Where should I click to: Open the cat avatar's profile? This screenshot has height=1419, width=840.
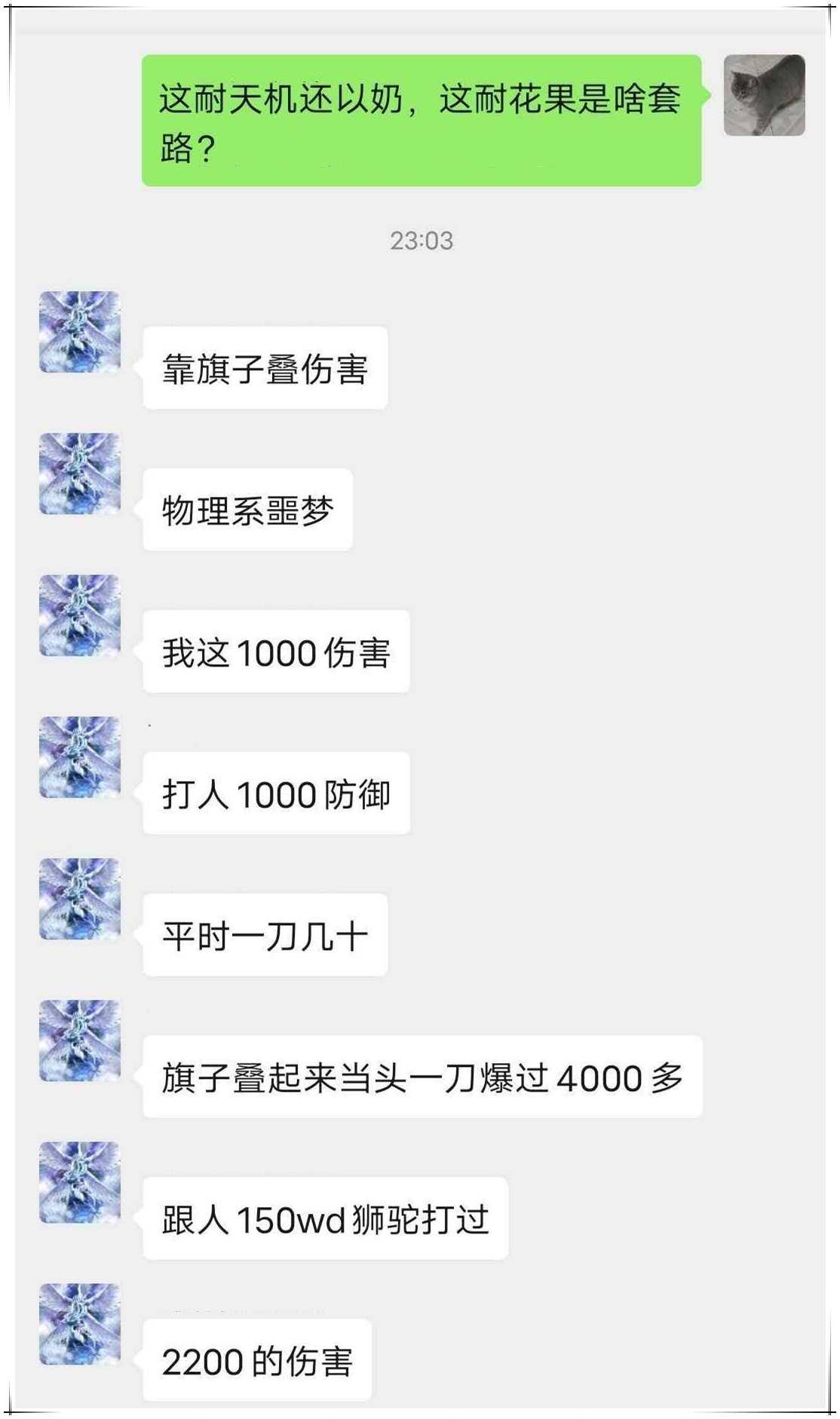(764, 96)
